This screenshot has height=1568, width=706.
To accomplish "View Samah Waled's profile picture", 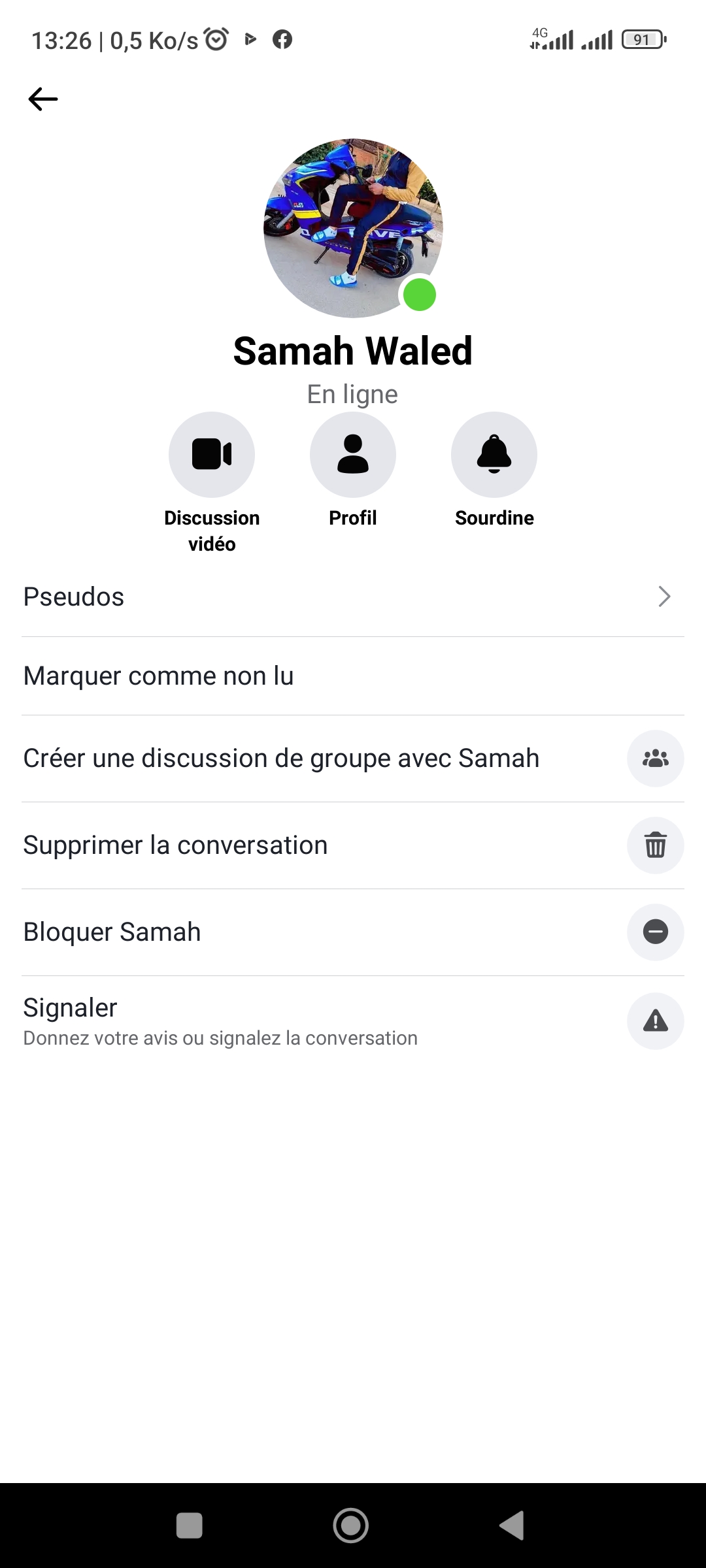I will pos(353,228).
